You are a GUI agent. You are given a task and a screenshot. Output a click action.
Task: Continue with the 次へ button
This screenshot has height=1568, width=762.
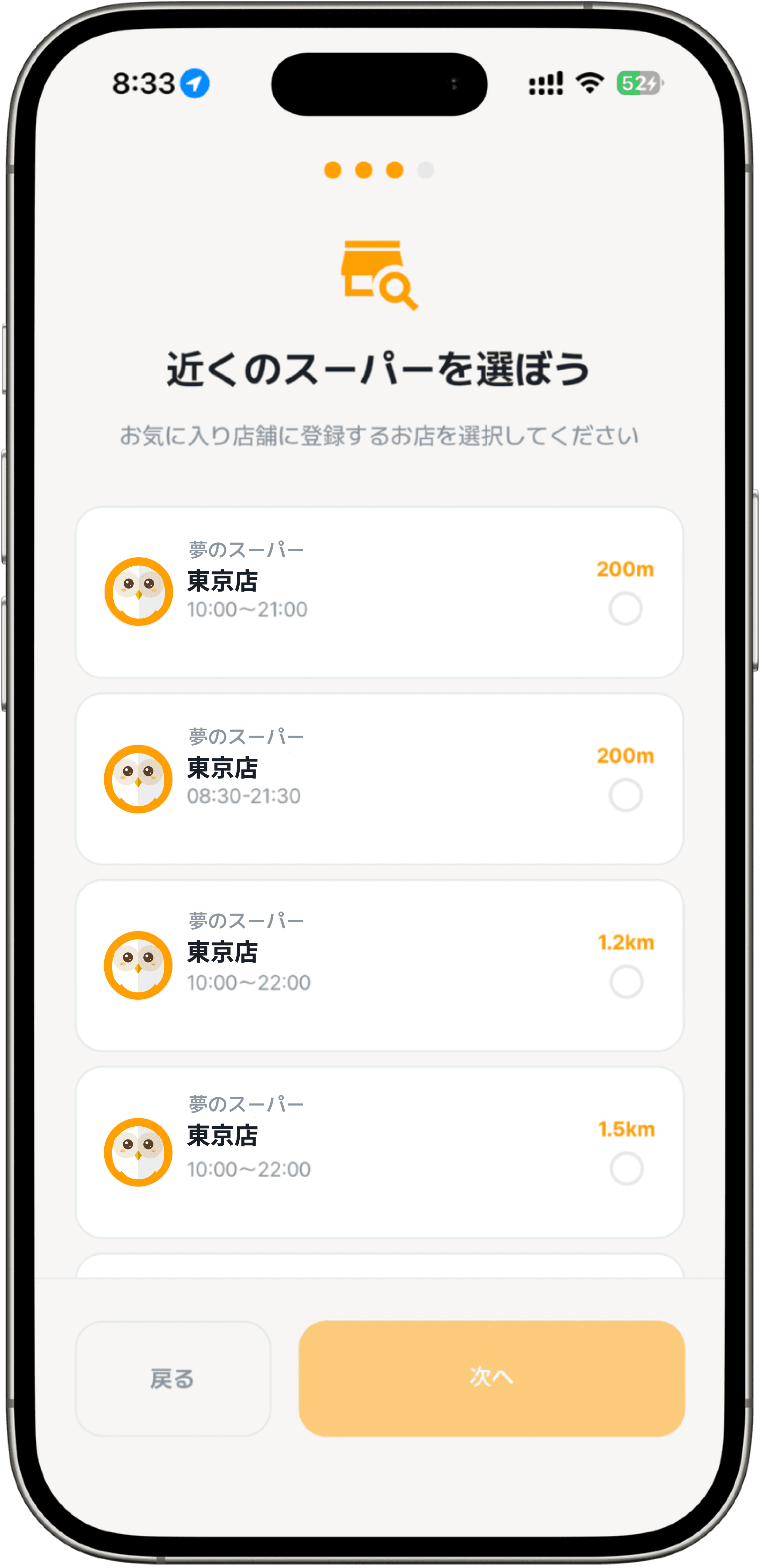[x=491, y=1378]
